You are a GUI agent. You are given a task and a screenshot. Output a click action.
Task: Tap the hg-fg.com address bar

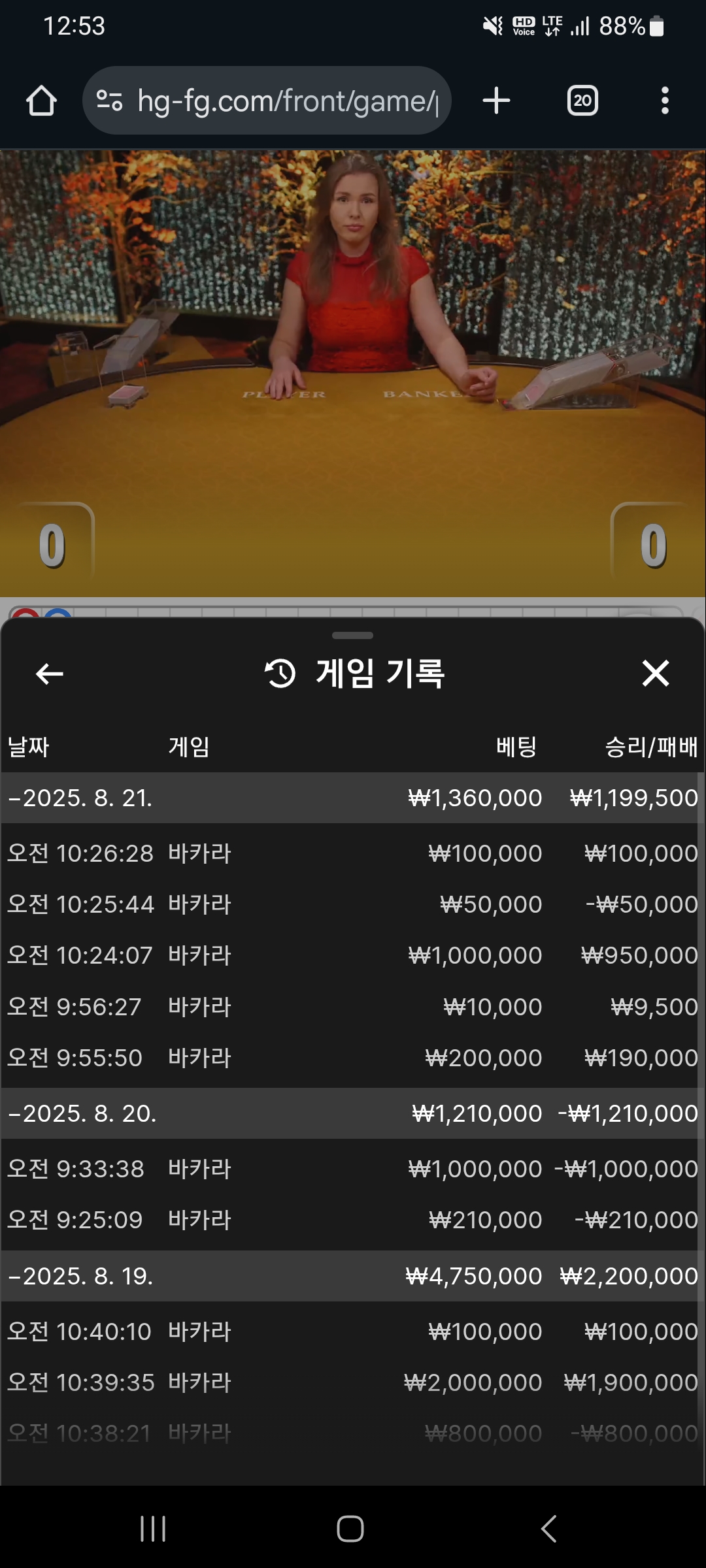[x=267, y=101]
